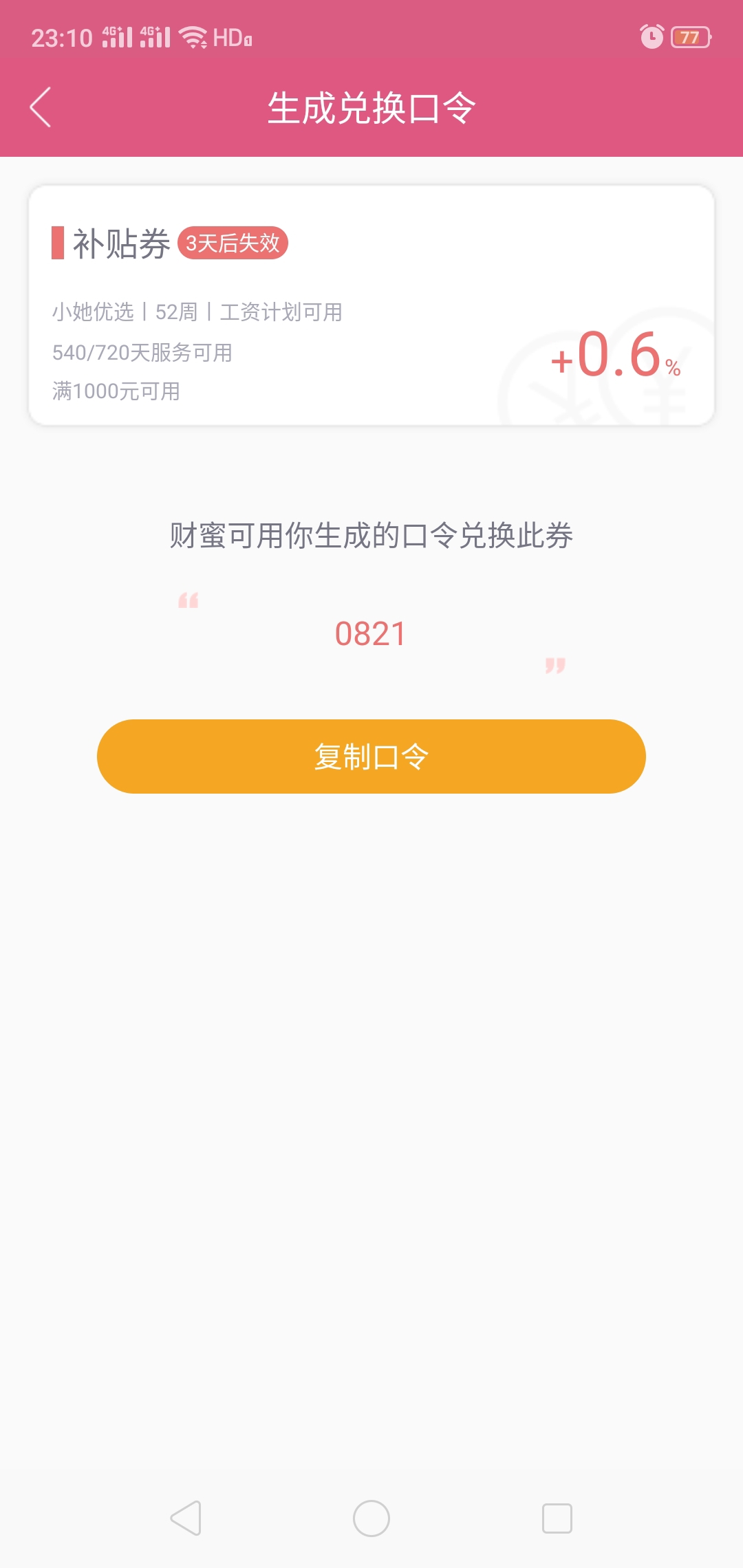Open the 补贴券 coupon card

point(371,305)
